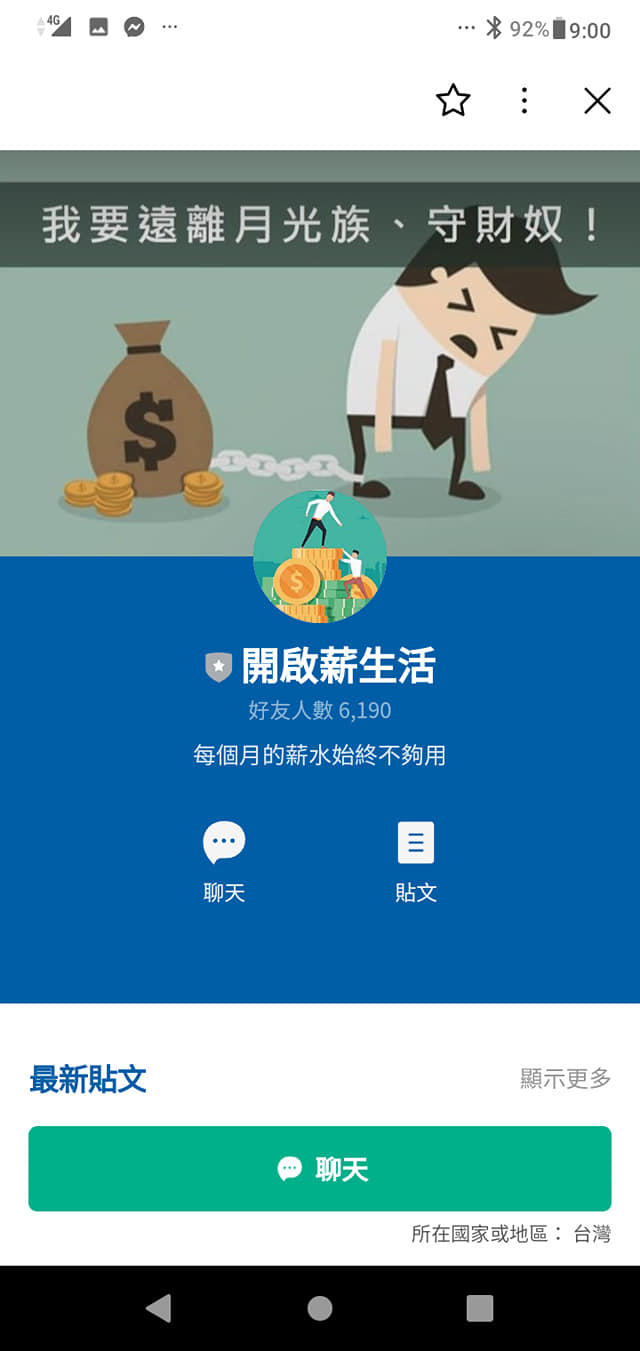Open the three-dot overflow menu

[524, 100]
